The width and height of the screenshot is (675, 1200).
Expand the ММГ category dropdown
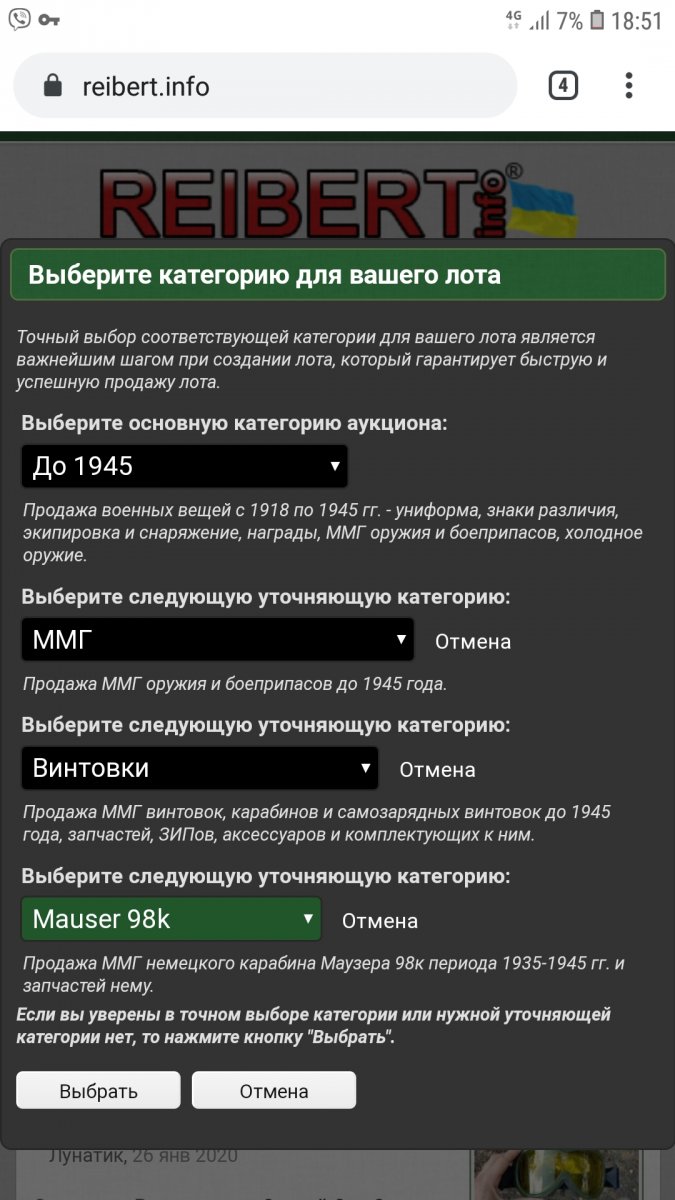click(217, 639)
